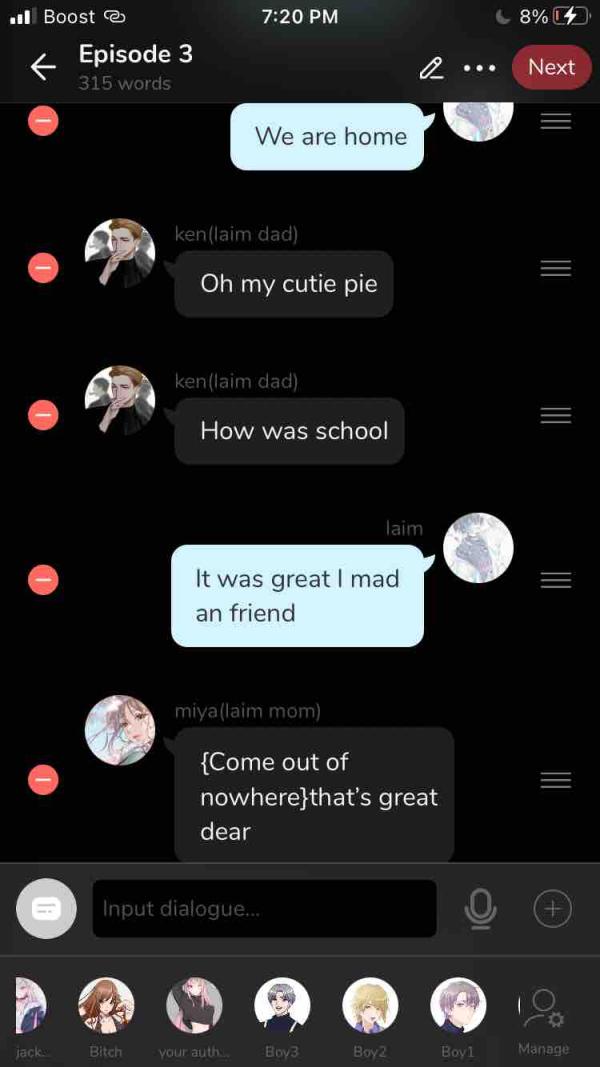Screen dimensions: 600x1067
Task: Delete the "that's great dear" message
Action: (x=43, y=779)
